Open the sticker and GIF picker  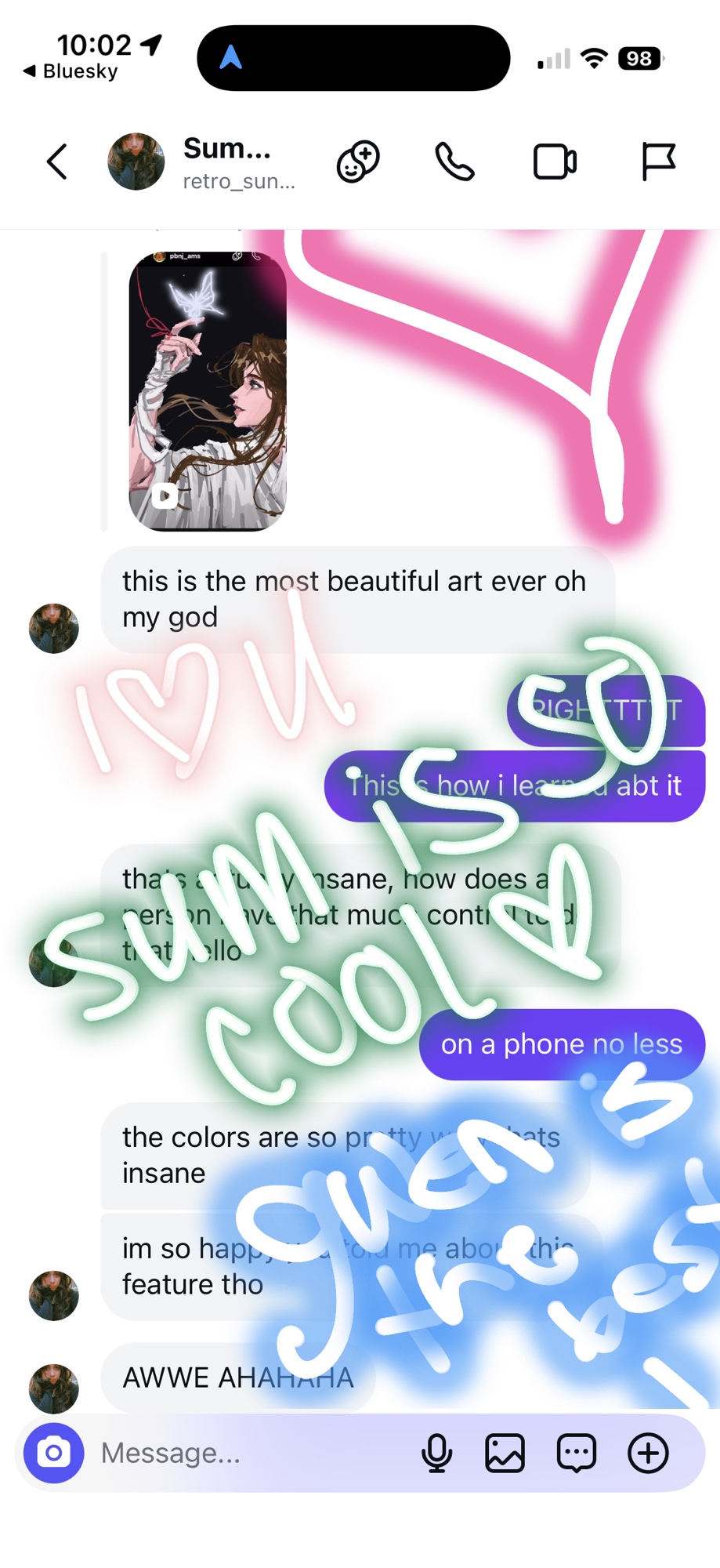[576, 1453]
